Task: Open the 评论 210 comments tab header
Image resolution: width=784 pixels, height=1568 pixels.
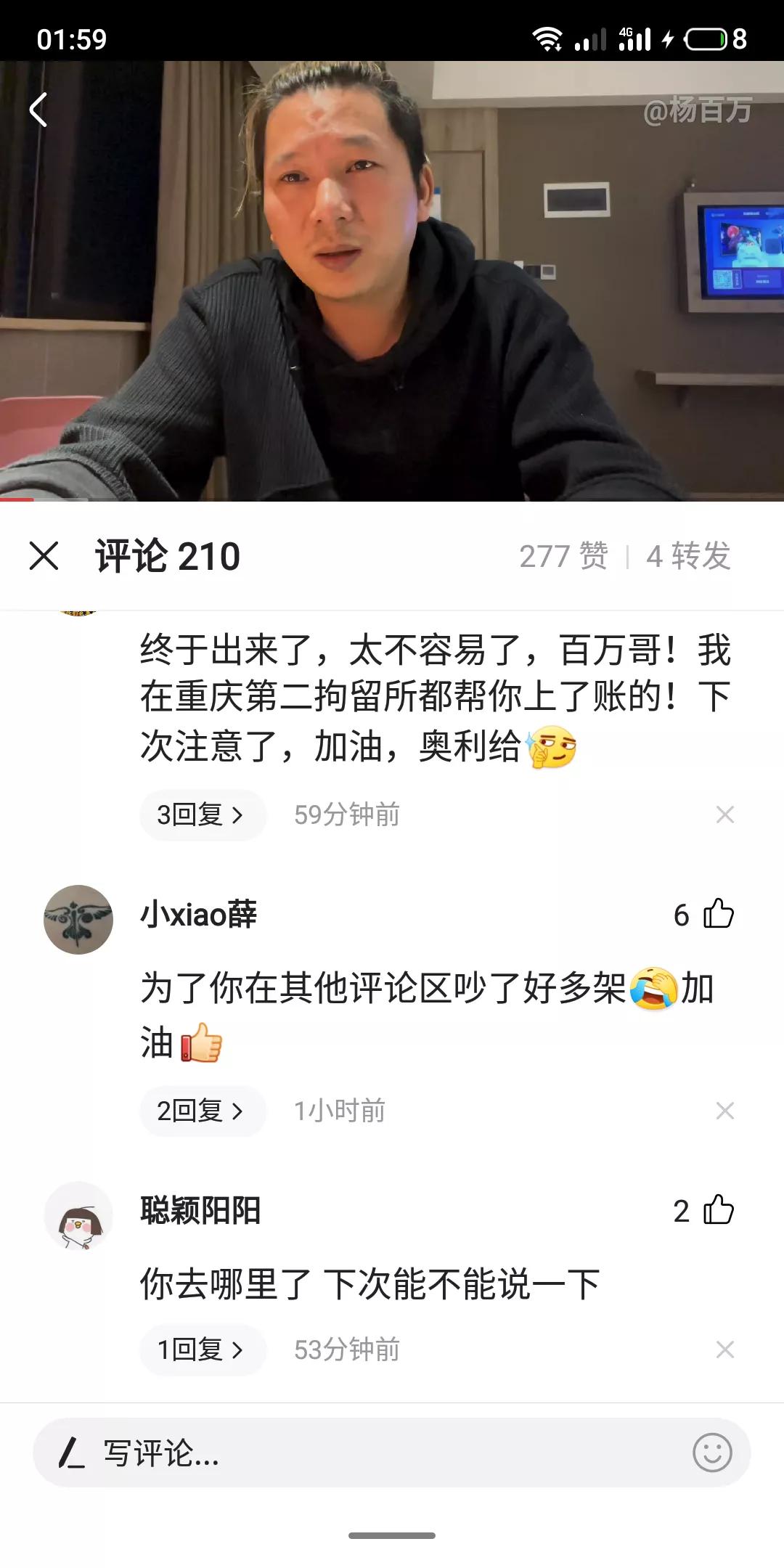Action: [166, 558]
